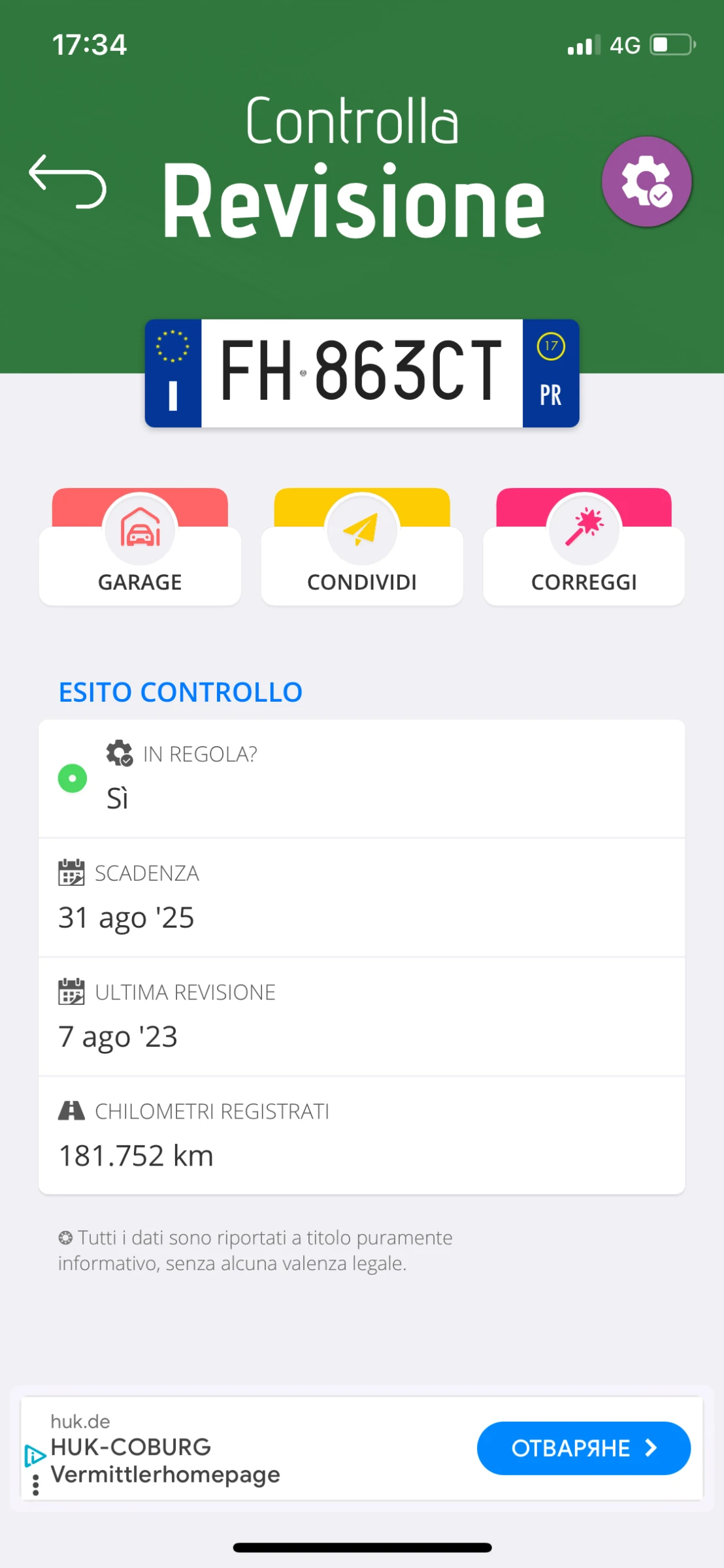
Task: Tap the PR region label on the plate
Action: click(550, 395)
